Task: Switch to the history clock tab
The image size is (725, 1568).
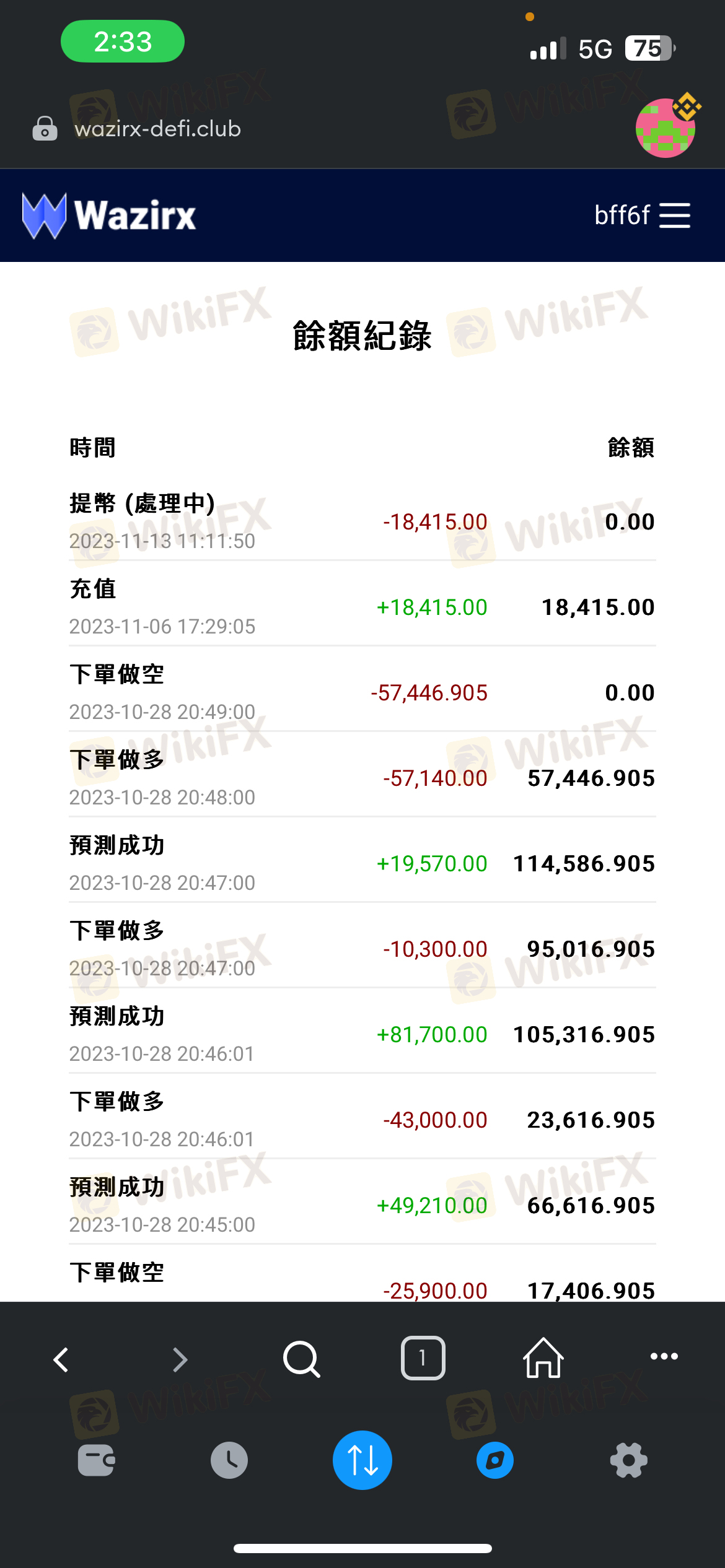Action: 229,1460
